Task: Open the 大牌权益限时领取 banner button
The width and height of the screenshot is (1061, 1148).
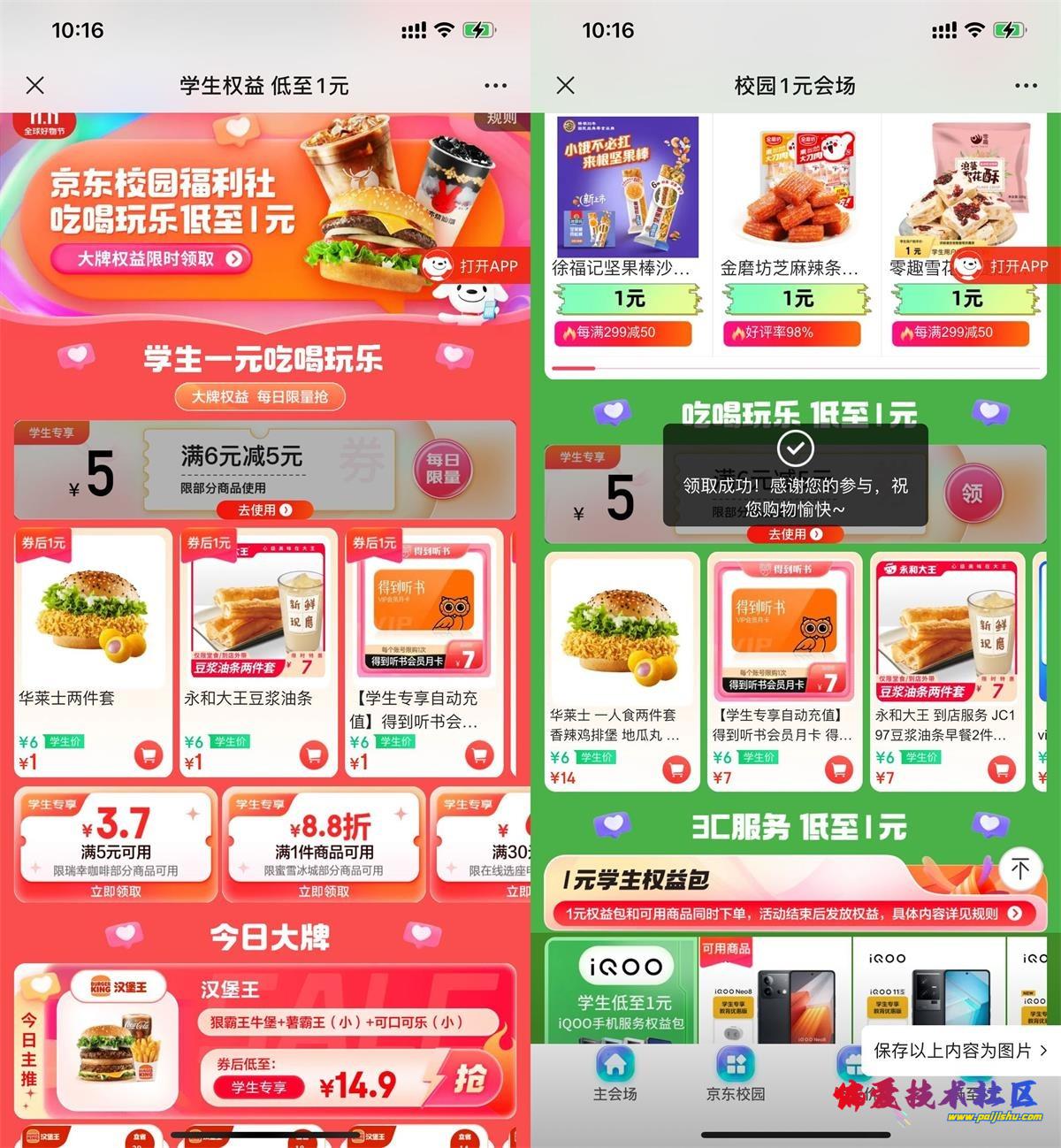Action: [151, 258]
